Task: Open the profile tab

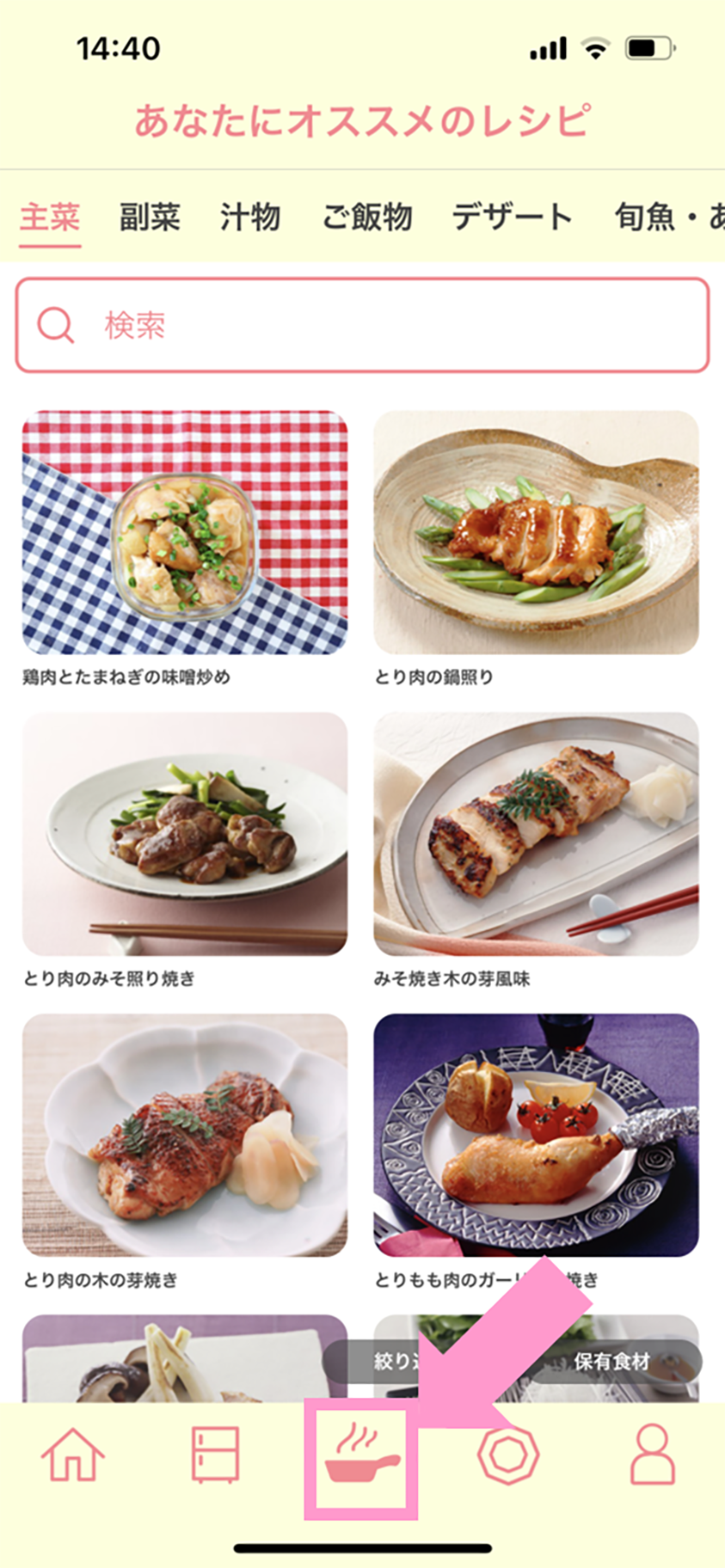Action: [x=653, y=1455]
